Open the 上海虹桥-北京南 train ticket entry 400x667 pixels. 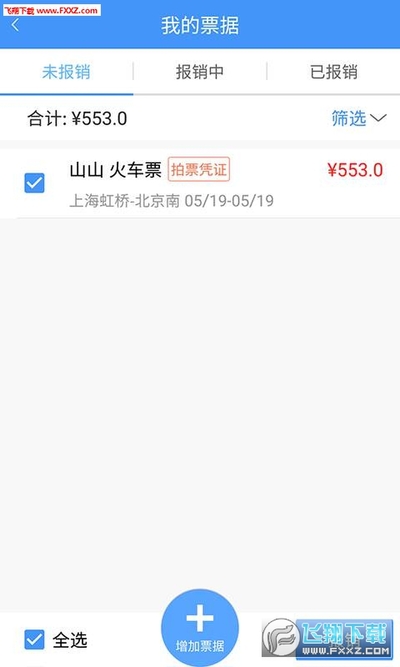200,184
